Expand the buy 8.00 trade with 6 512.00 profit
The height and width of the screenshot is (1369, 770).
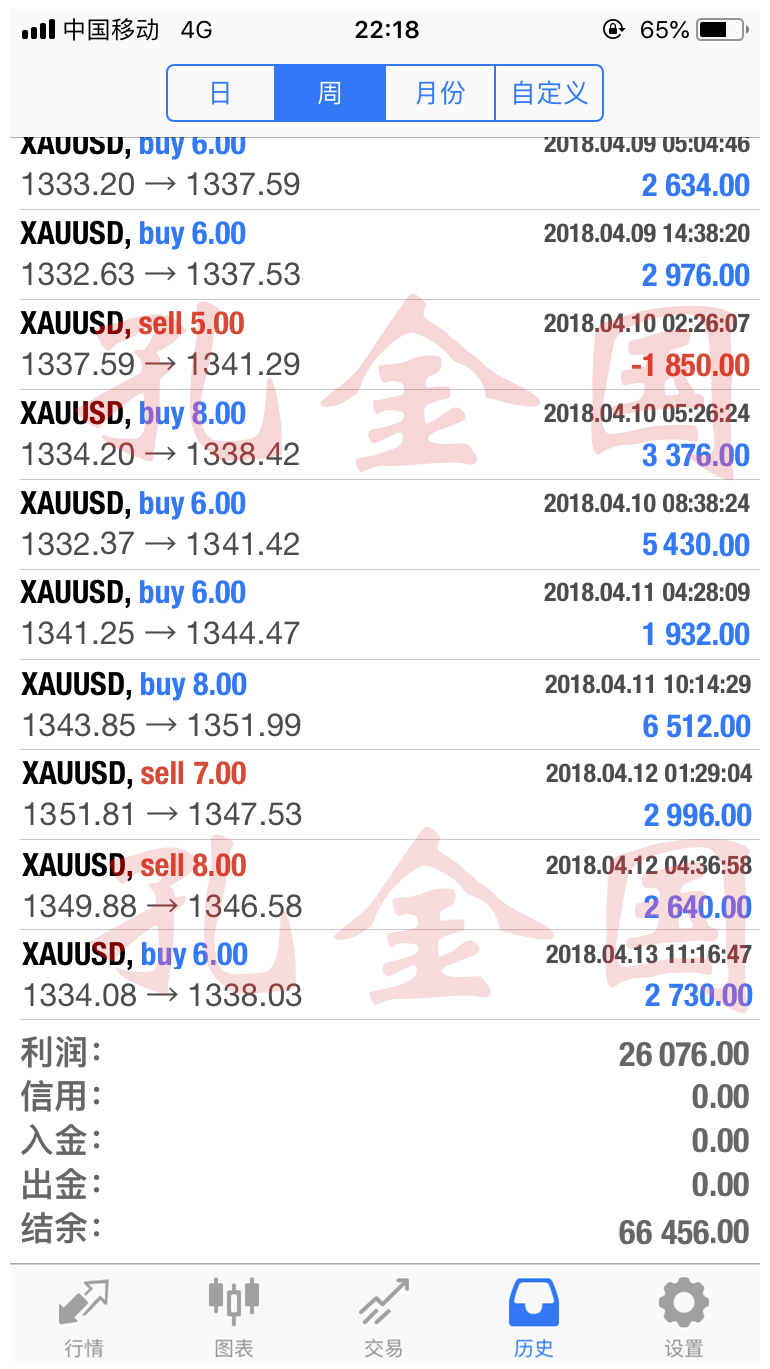[385, 705]
